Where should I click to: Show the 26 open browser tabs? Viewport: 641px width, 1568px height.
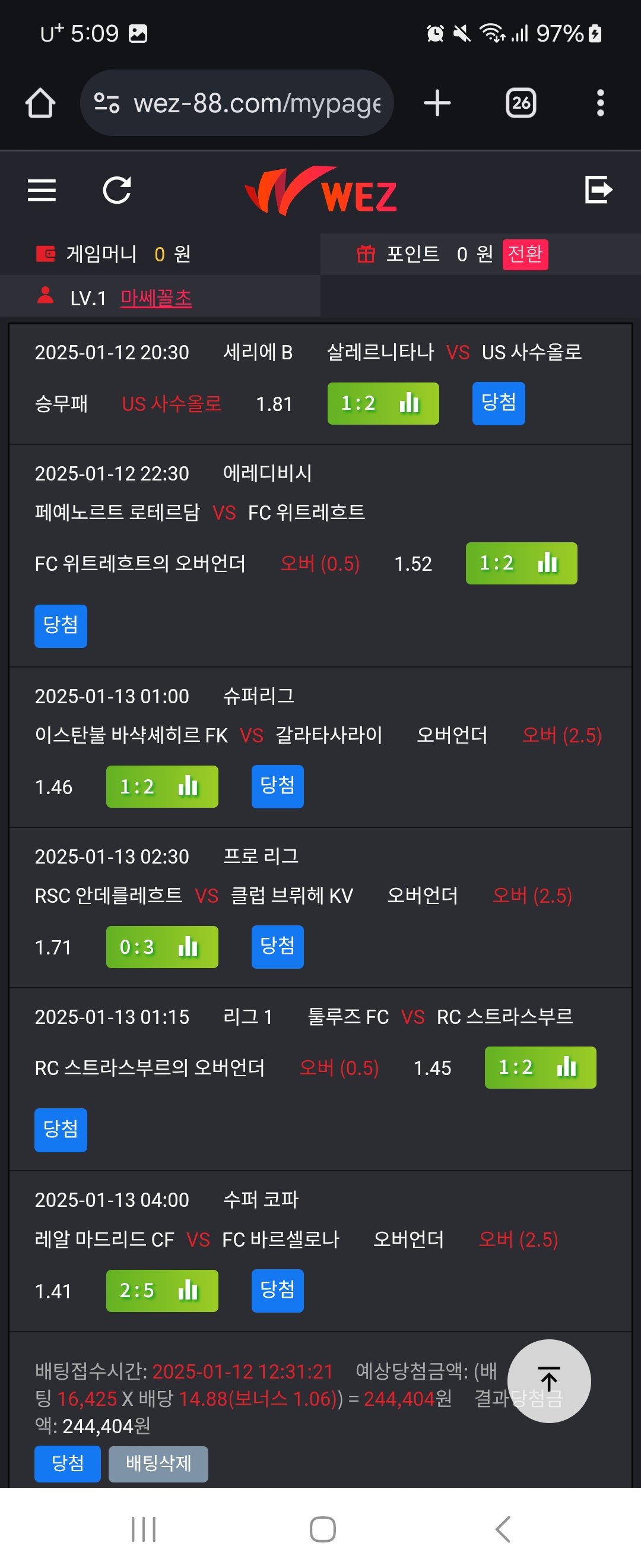point(521,103)
